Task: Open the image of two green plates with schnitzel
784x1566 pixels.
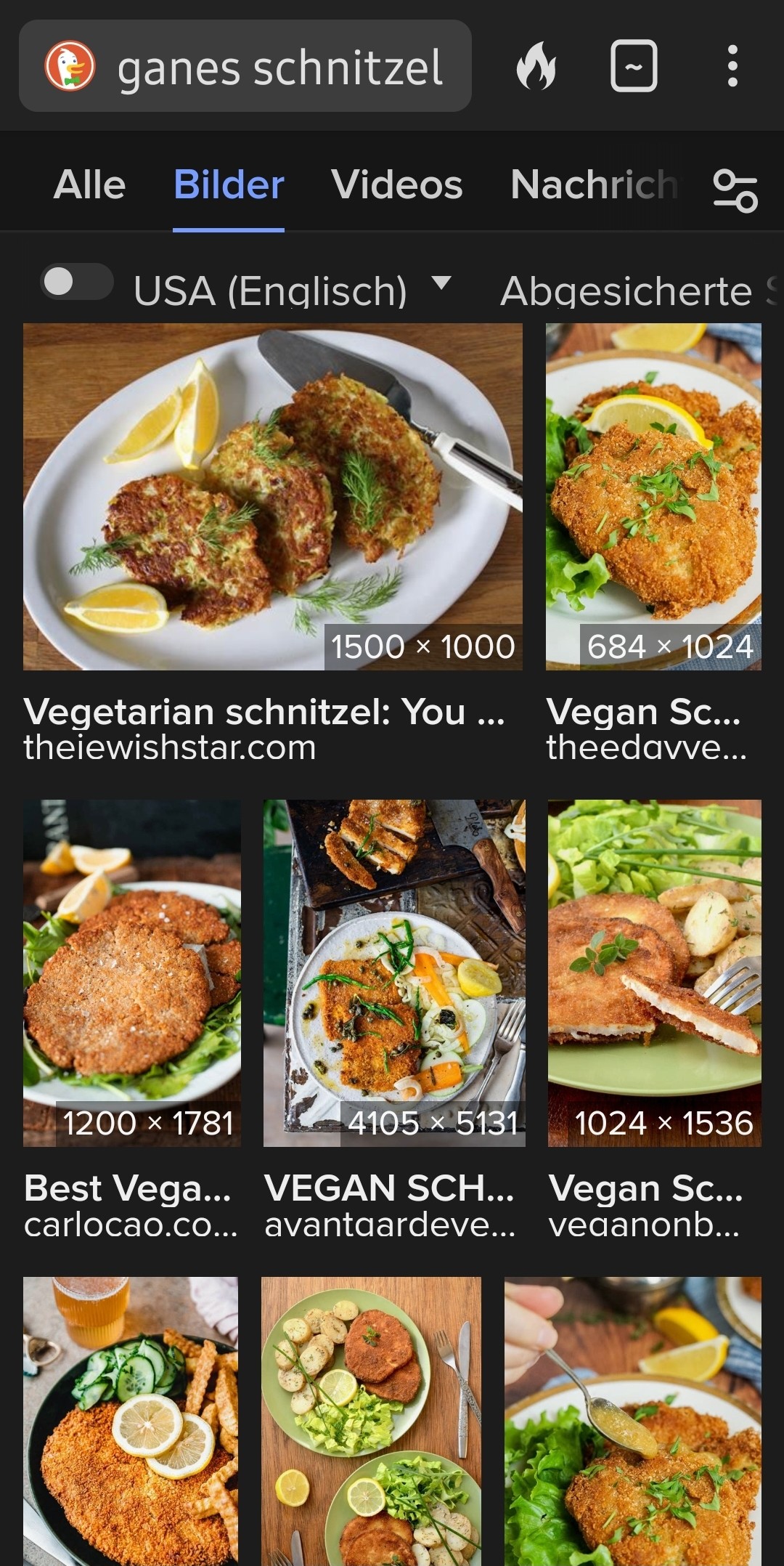Action: [x=371, y=1420]
